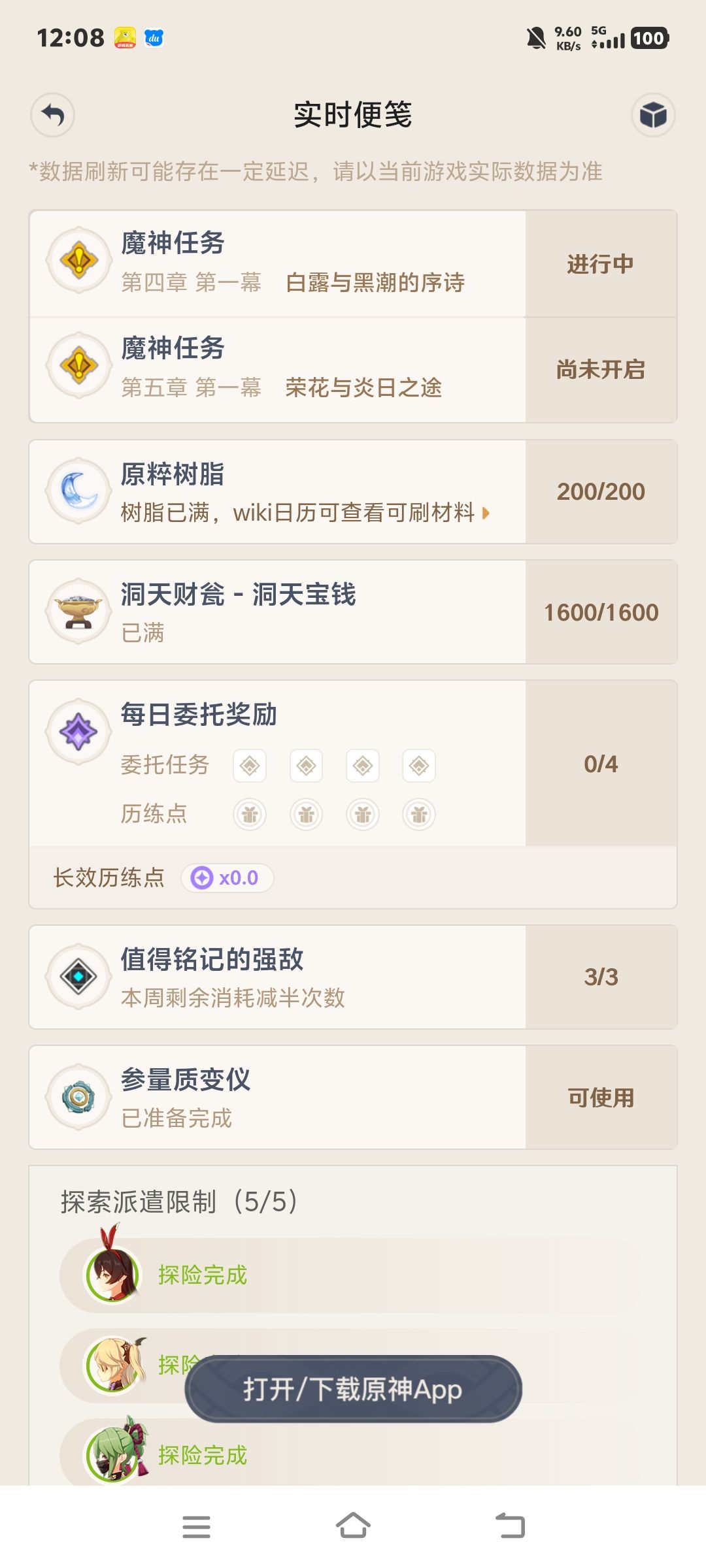Tap the 打开/下载原神App button
706x1568 pixels.
(x=353, y=1389)
